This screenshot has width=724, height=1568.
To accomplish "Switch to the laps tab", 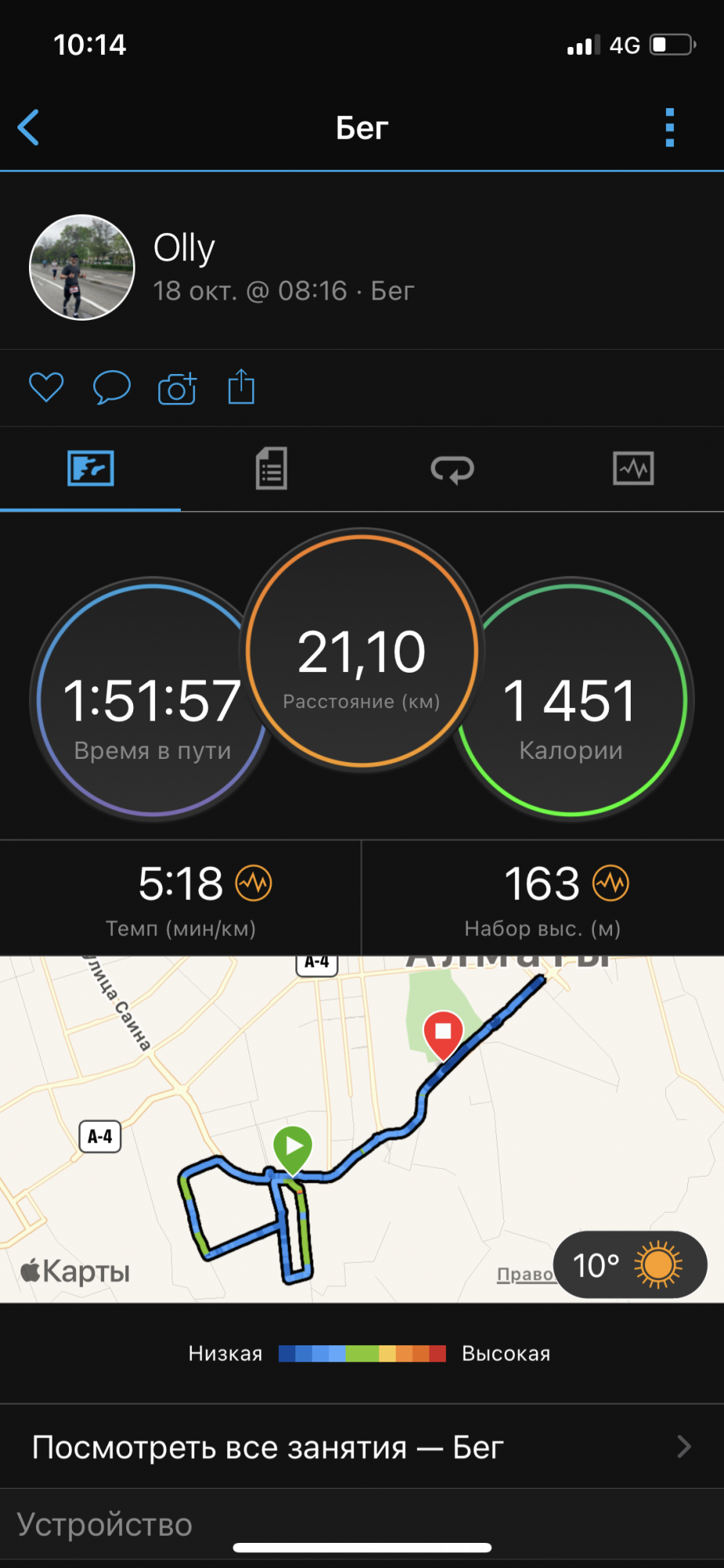I will pos(452,469).
